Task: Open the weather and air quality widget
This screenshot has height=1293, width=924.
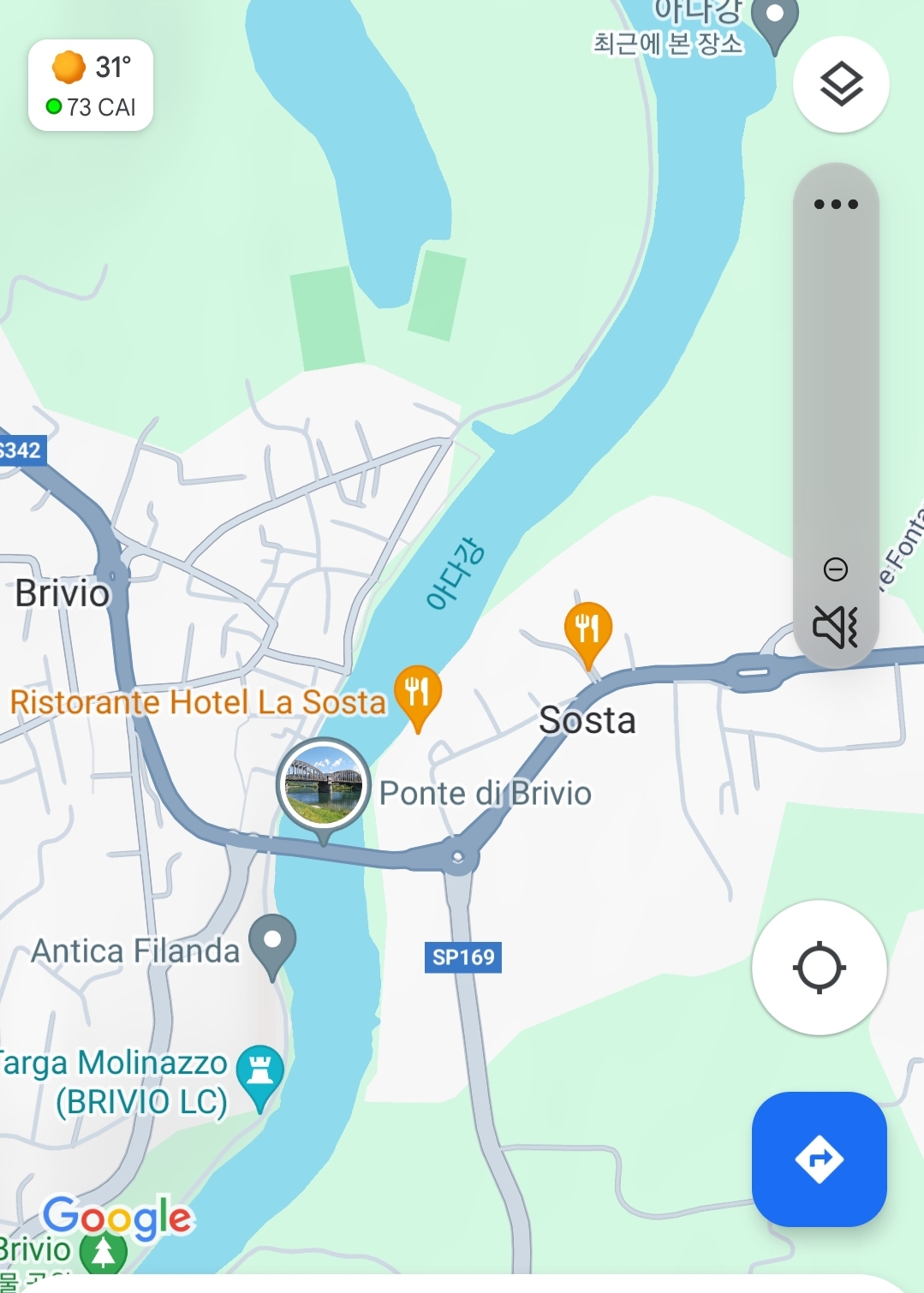Action: 91,86
